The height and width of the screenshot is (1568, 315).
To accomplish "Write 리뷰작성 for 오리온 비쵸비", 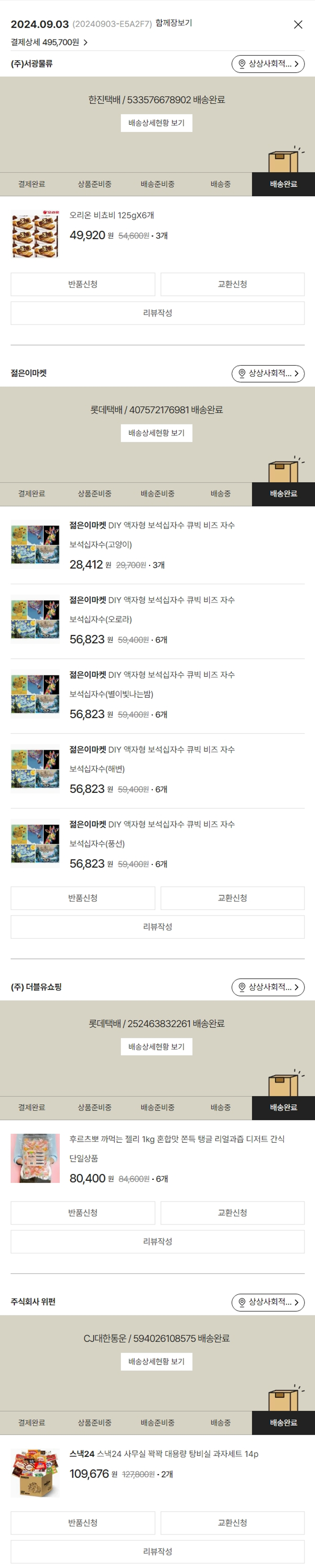I will coord(157,313).
